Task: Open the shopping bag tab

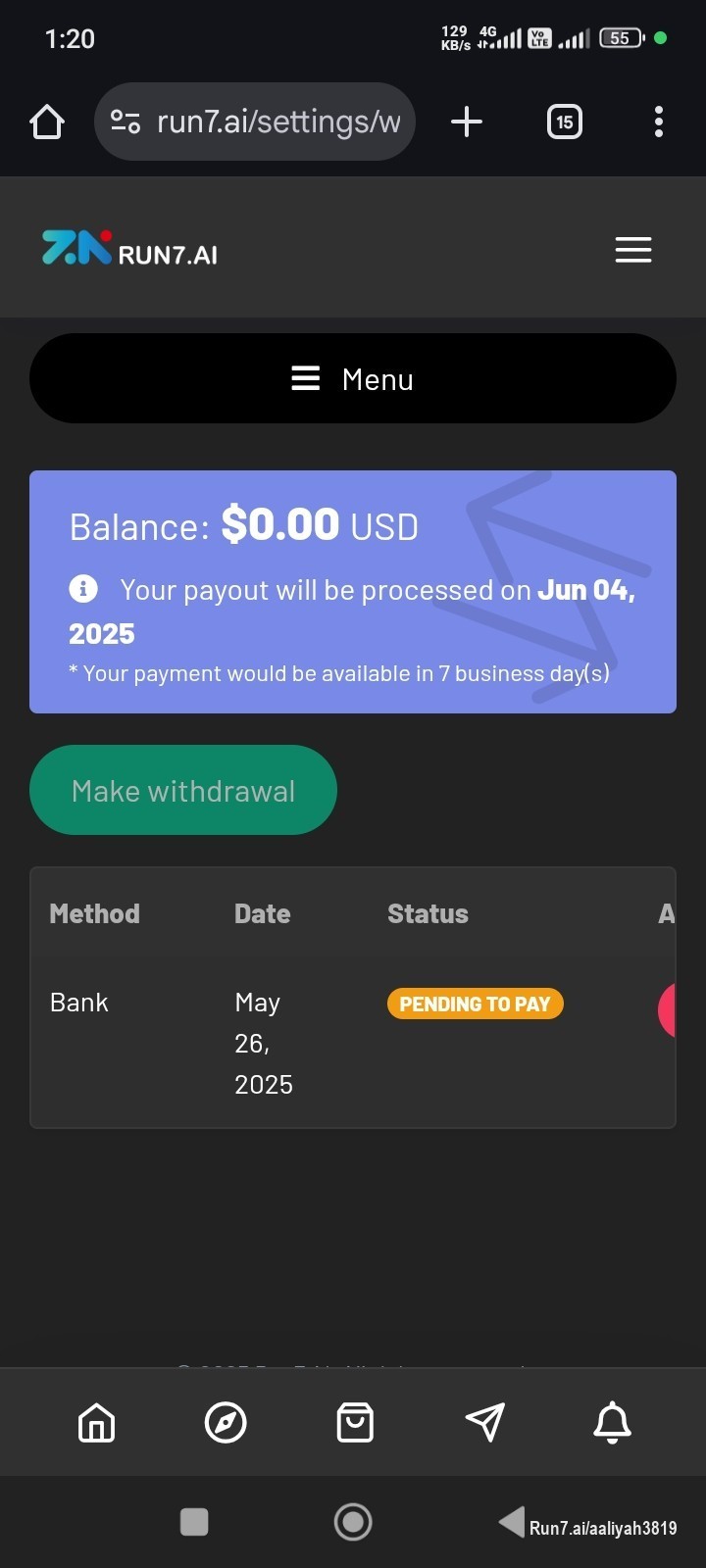Action: [355, 1422]
